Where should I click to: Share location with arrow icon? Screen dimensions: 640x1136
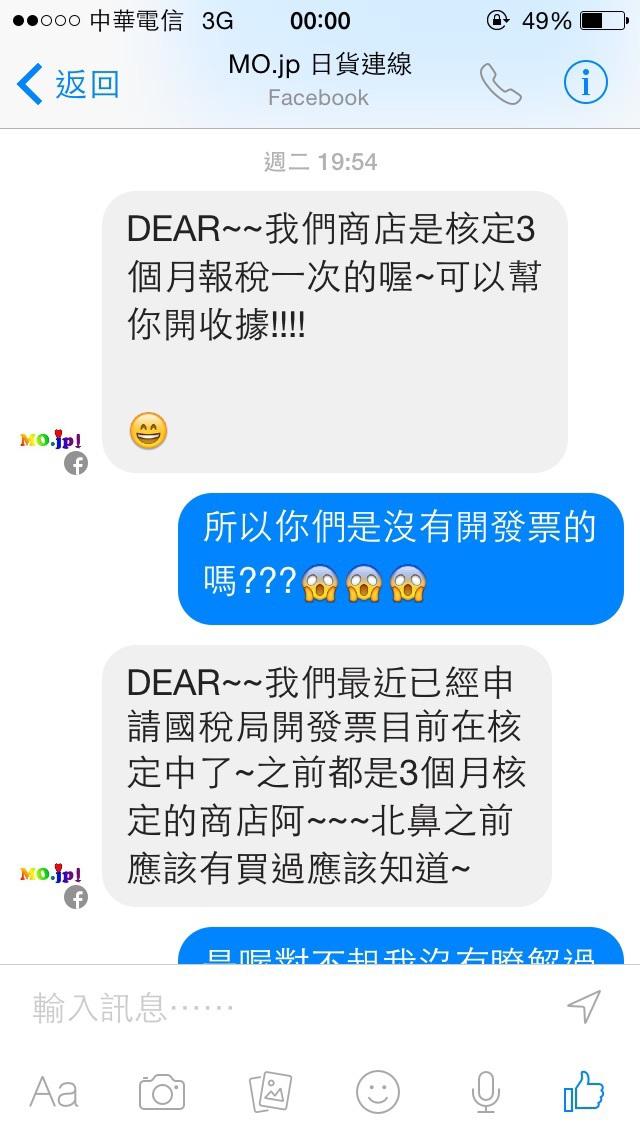584,1006
